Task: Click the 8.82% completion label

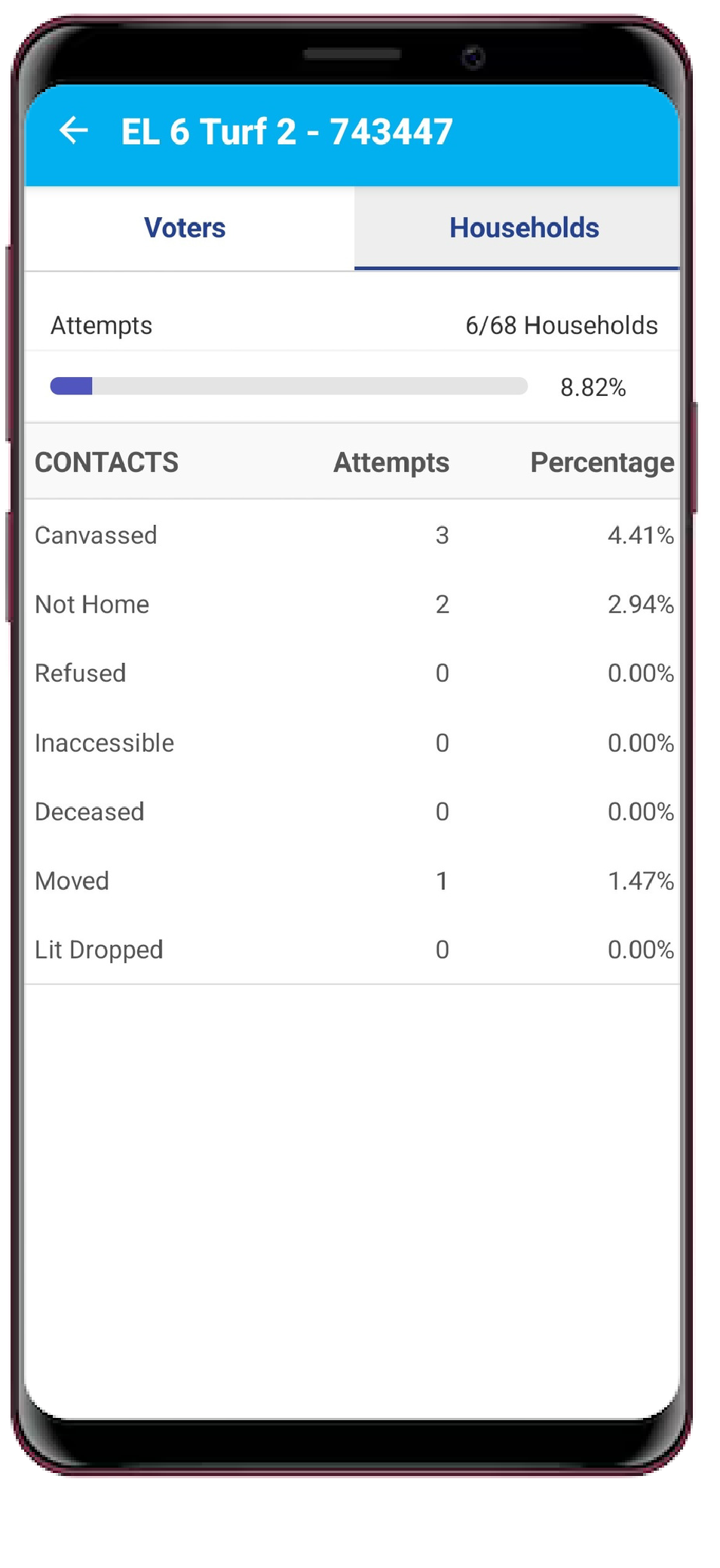Action: tap(593, 387)
